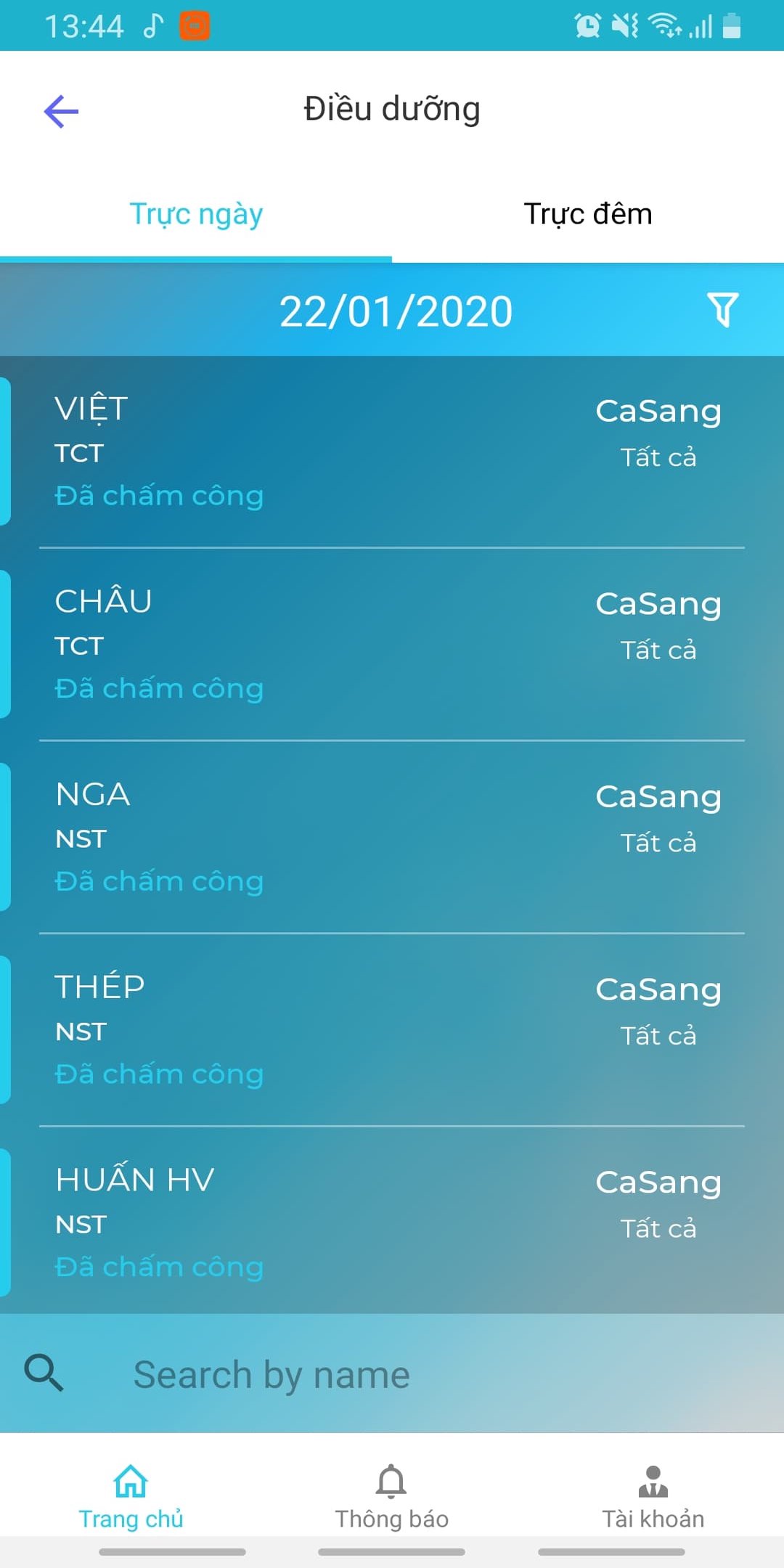
Task: Tap the date 22/01/2020
Action: pos(396,312)
